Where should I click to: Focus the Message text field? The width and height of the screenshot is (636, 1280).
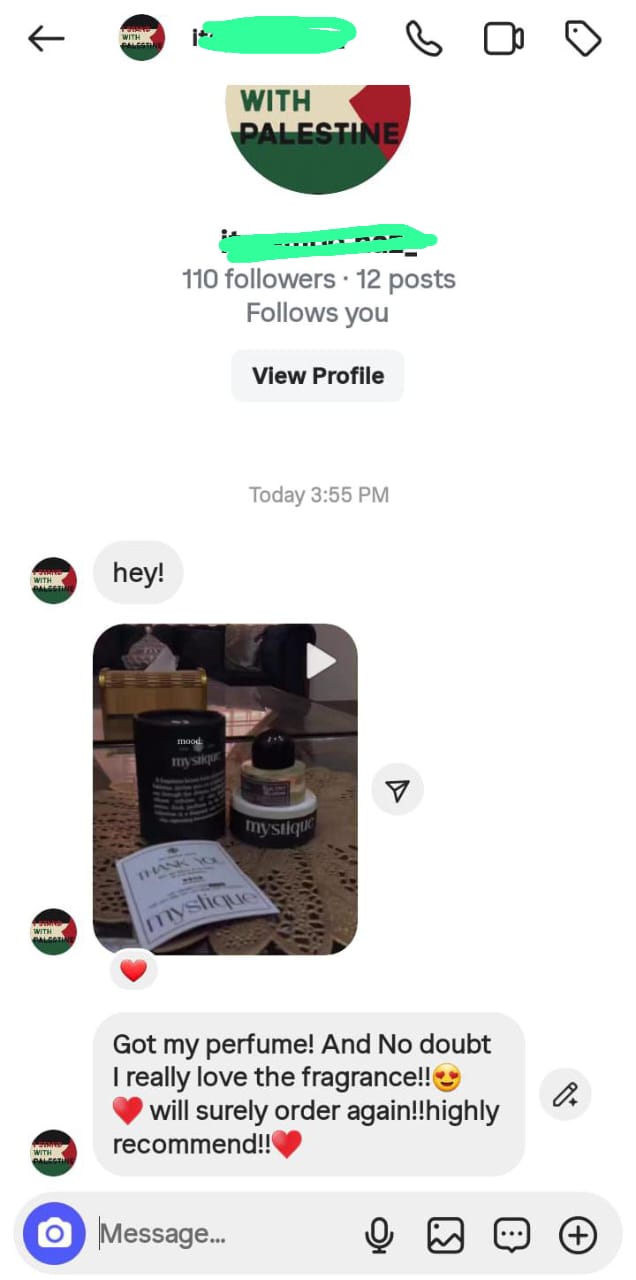(220, 1235)
